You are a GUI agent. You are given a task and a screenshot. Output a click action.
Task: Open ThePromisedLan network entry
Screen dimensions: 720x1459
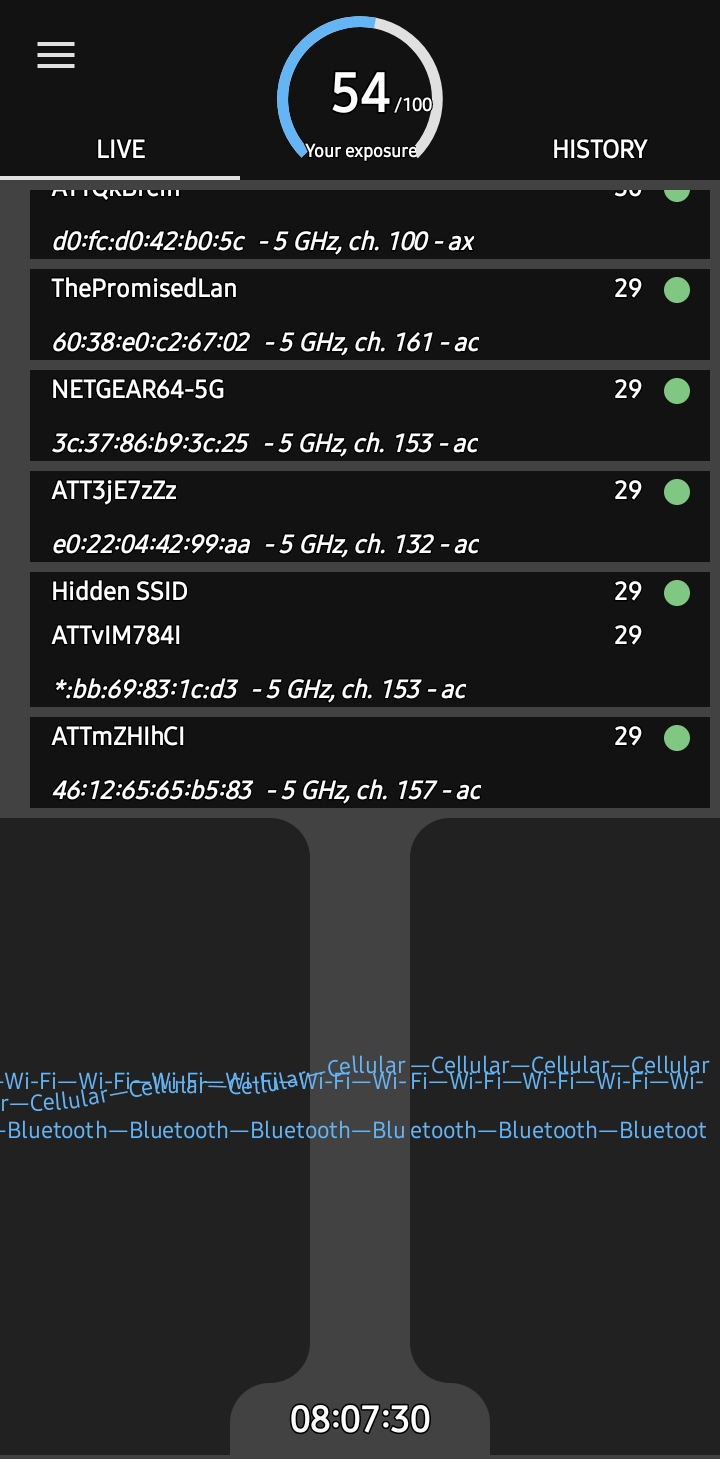click(x=369, y=314)
